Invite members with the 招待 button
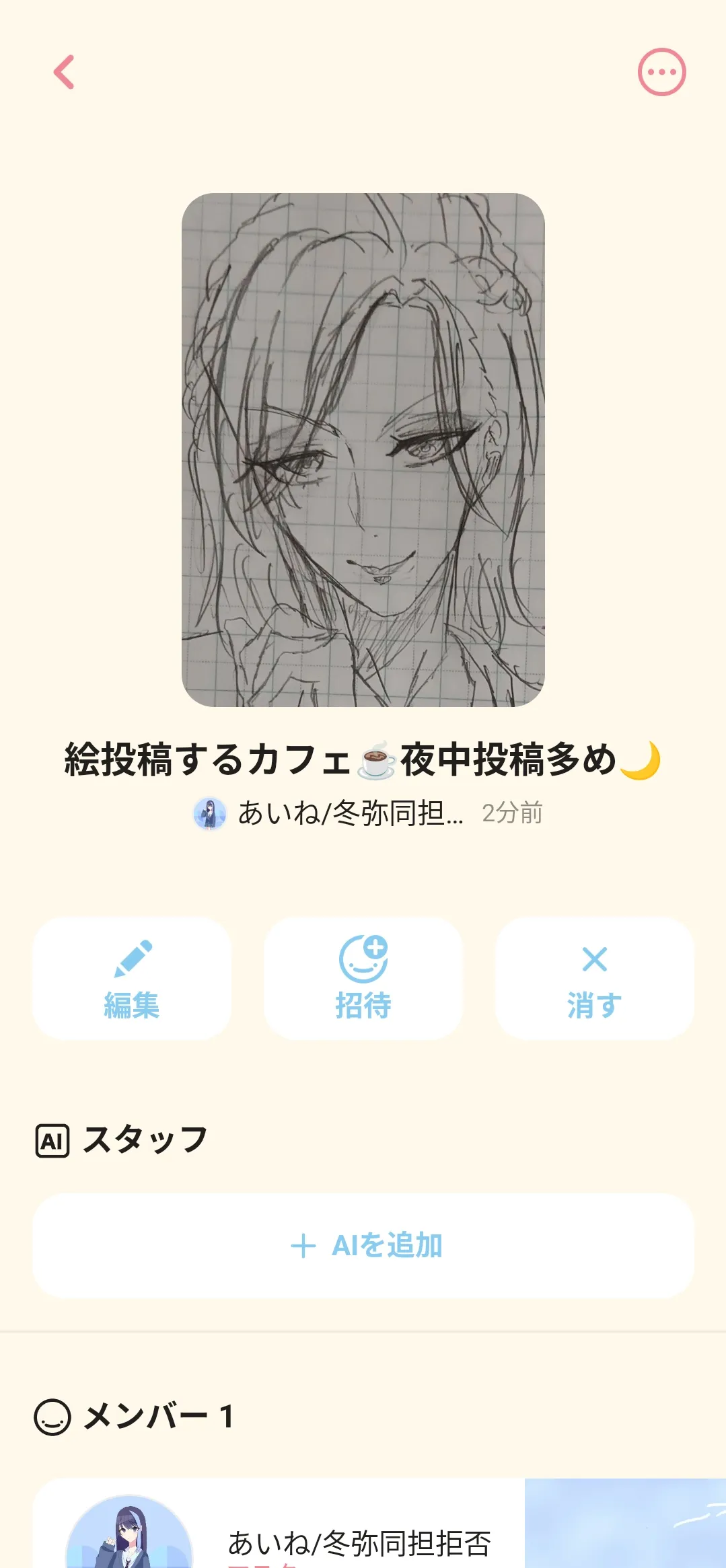Image resolution: width=726 pixels, height=1568 pixels. point(363,978)
